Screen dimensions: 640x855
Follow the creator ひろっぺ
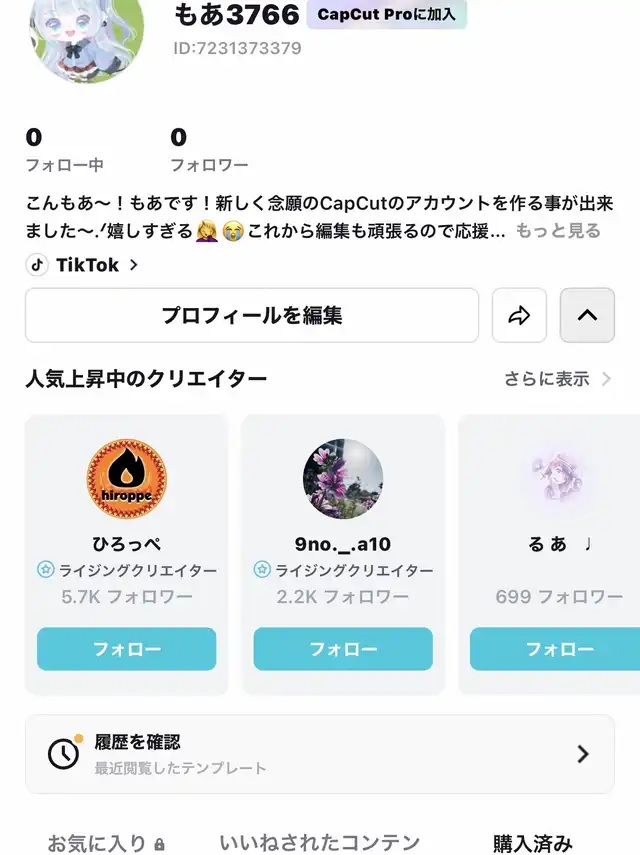pyautogui.click(x=127, y=649)
